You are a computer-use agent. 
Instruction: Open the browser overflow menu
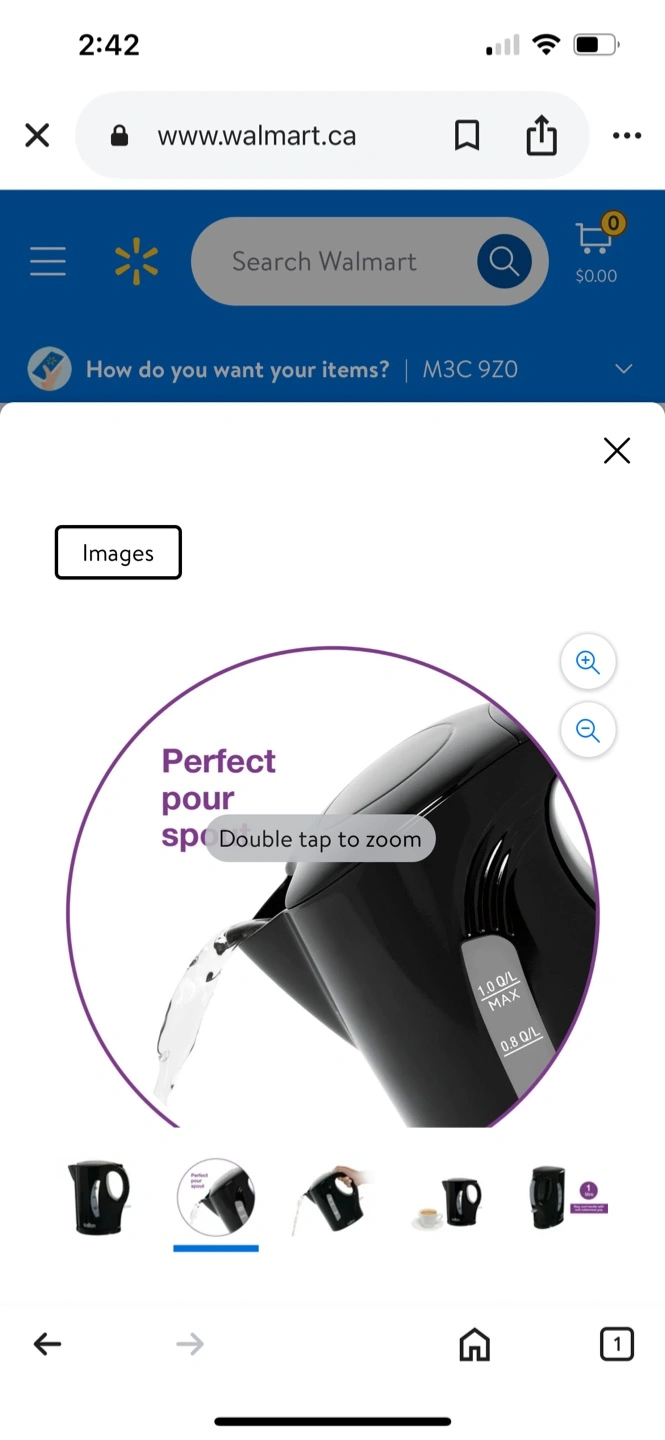coord(627,135)
